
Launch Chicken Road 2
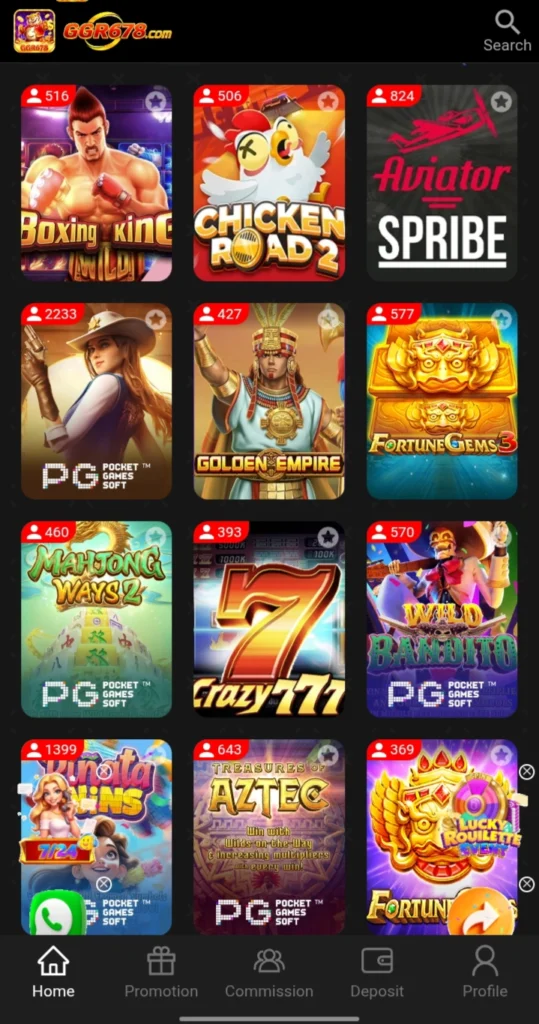pyautogui.click(x=269, y=183)
